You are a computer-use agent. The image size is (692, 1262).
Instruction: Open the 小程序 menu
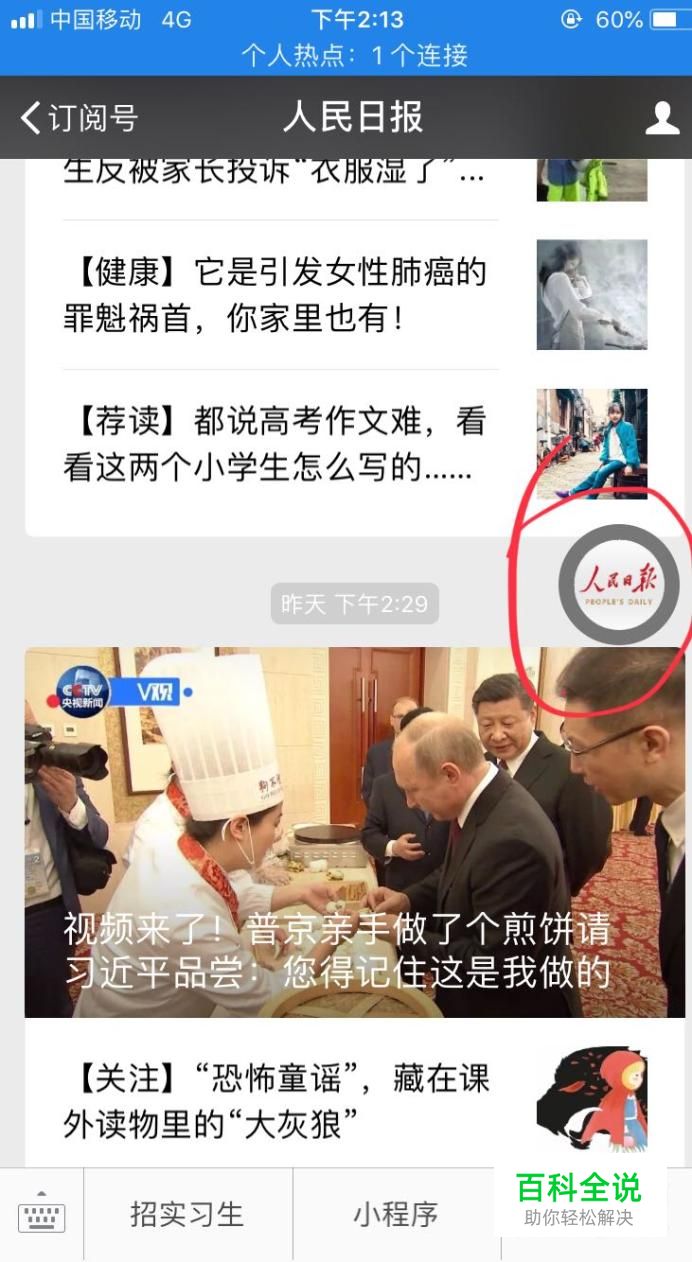396,1215
